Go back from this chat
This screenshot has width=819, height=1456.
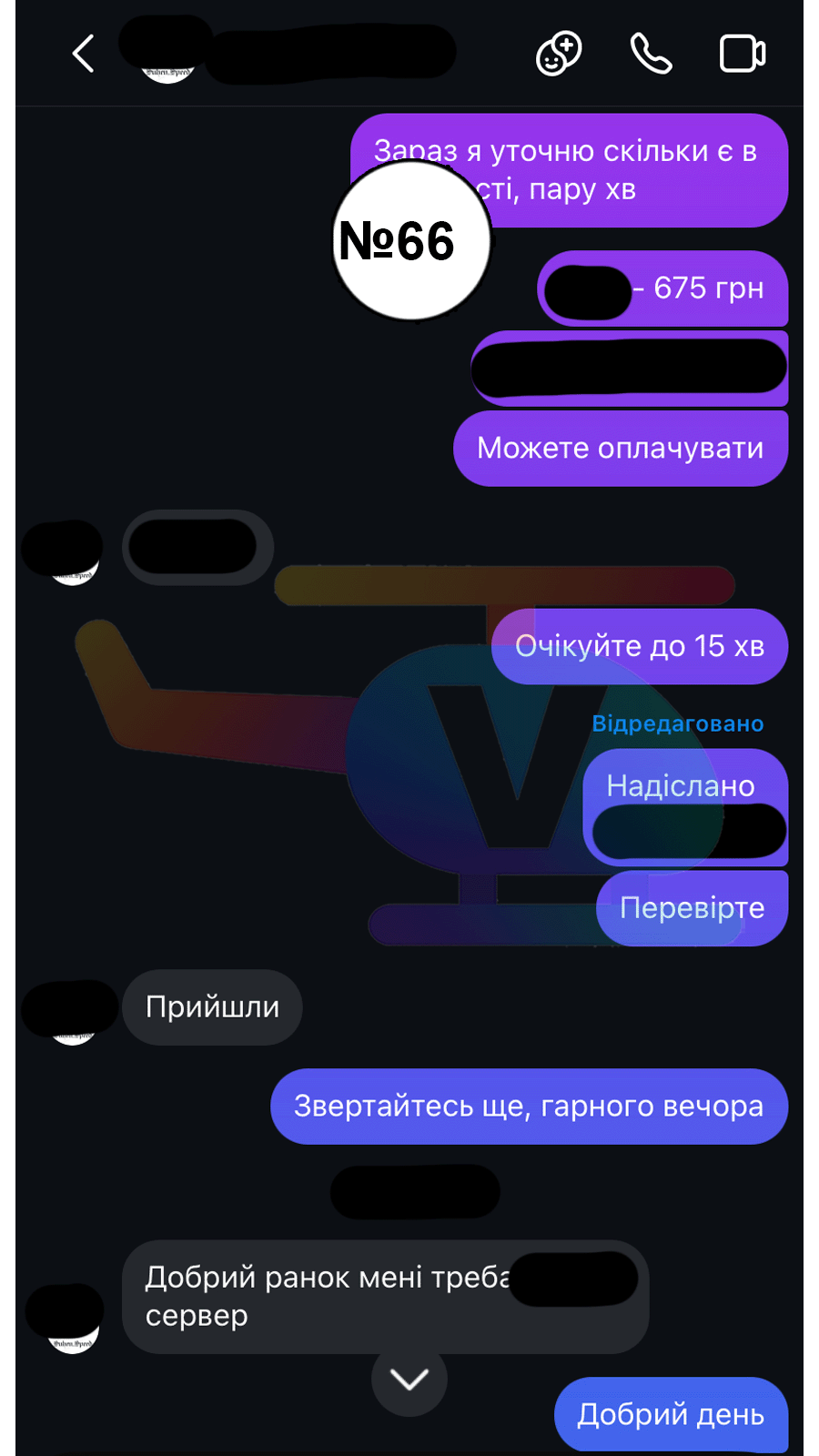pos(84,54)
